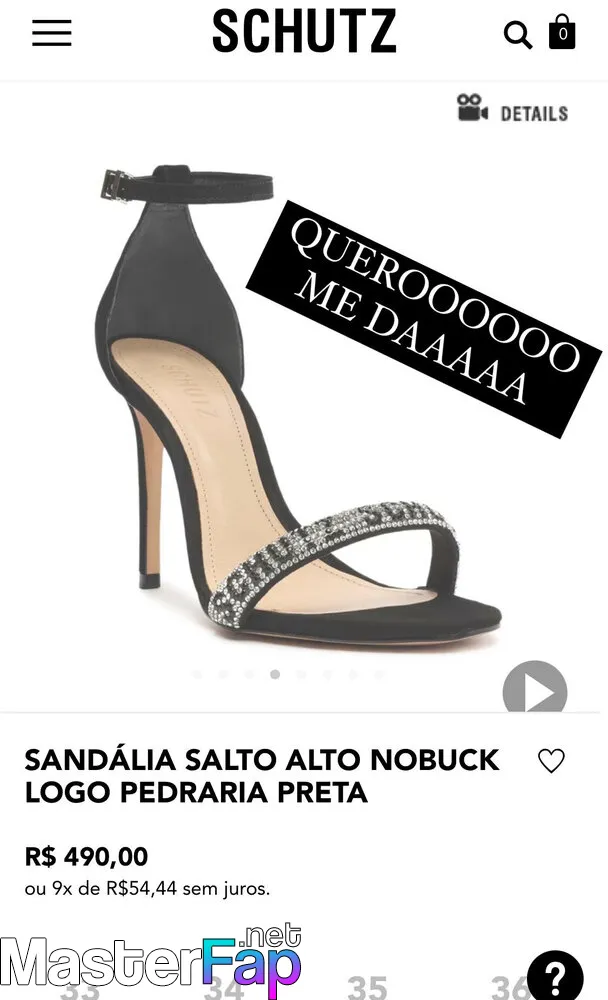Open the hamburger menu

point(52,33)
